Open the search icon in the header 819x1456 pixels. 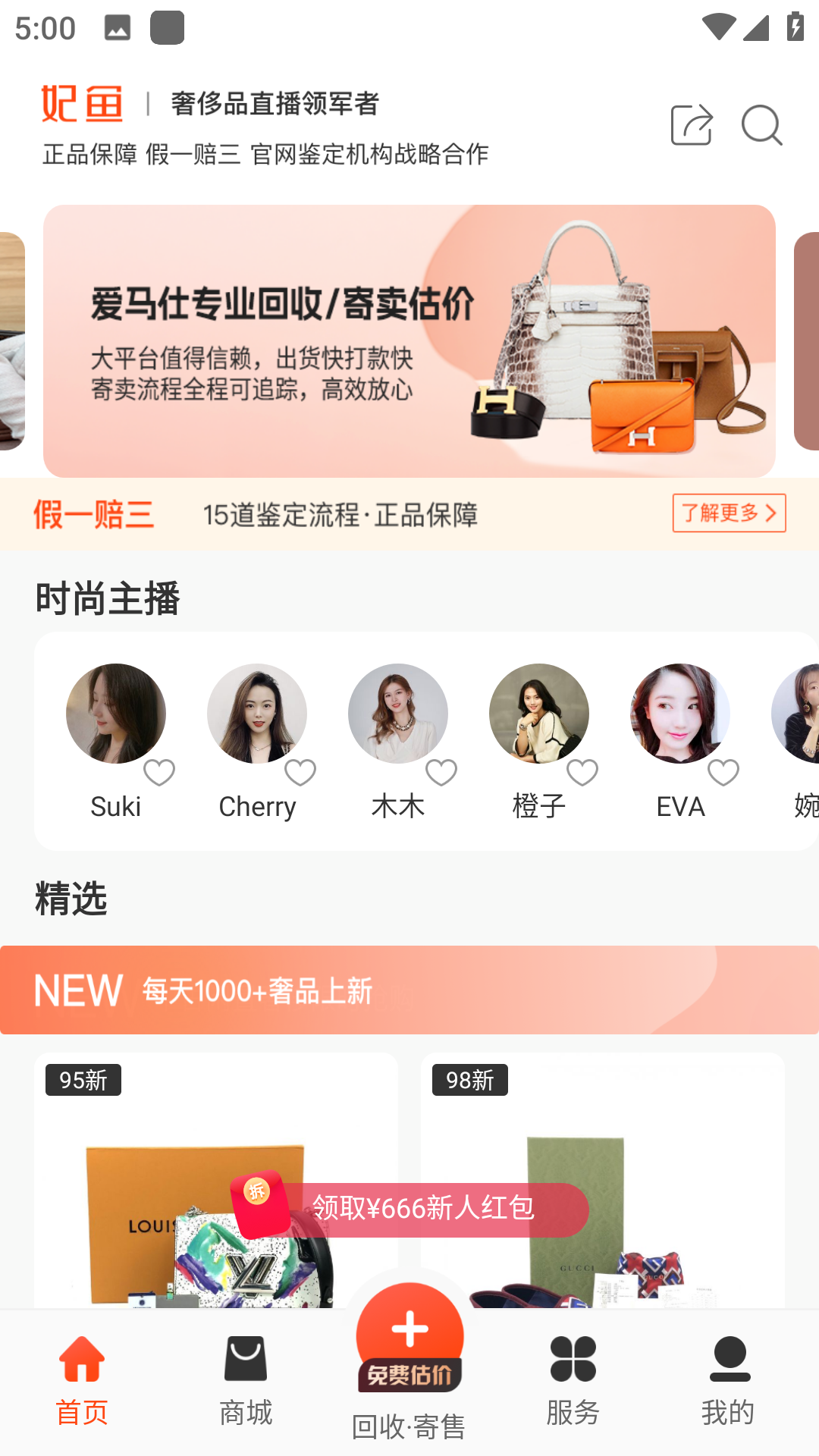point(761,125)
